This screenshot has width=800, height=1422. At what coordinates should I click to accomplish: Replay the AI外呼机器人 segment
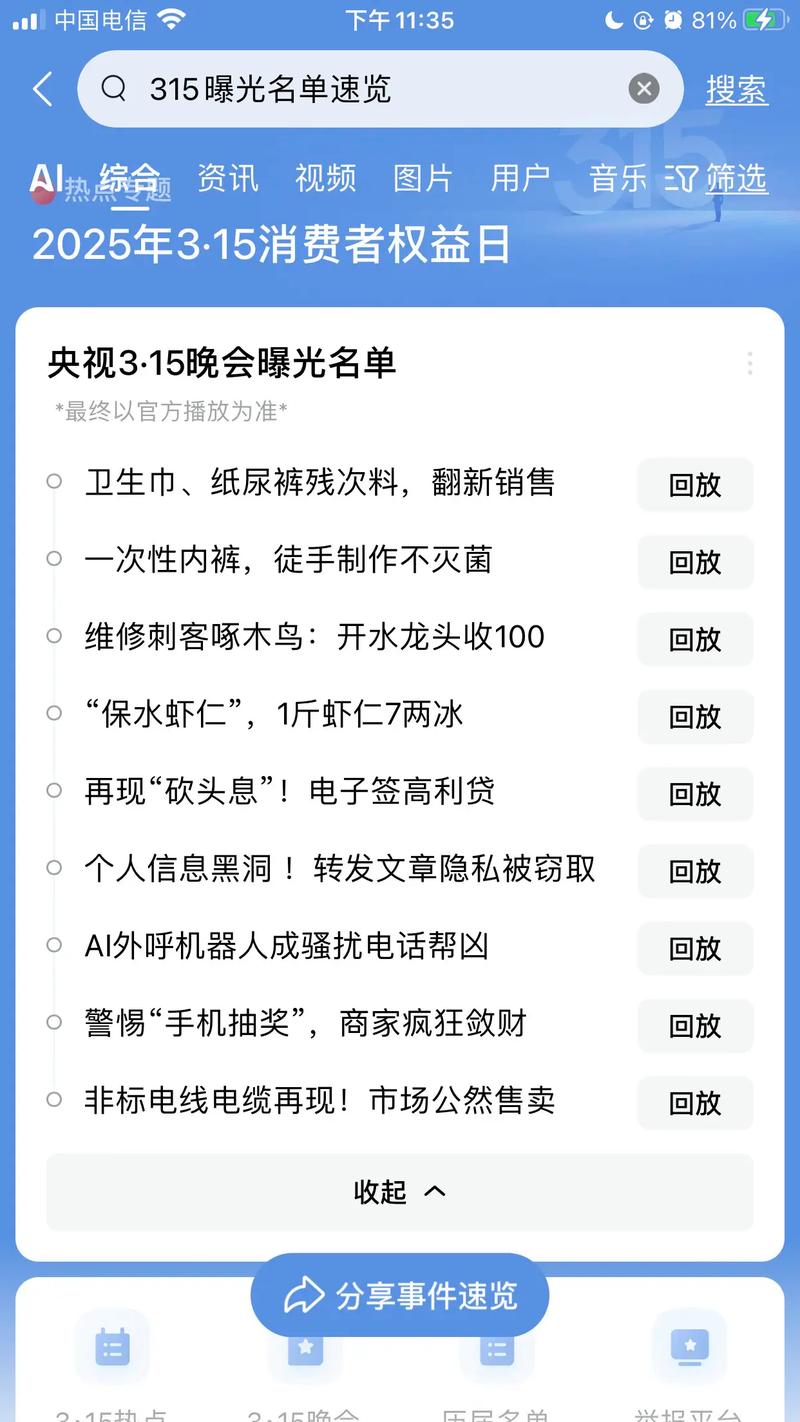[x=695, y=948]
